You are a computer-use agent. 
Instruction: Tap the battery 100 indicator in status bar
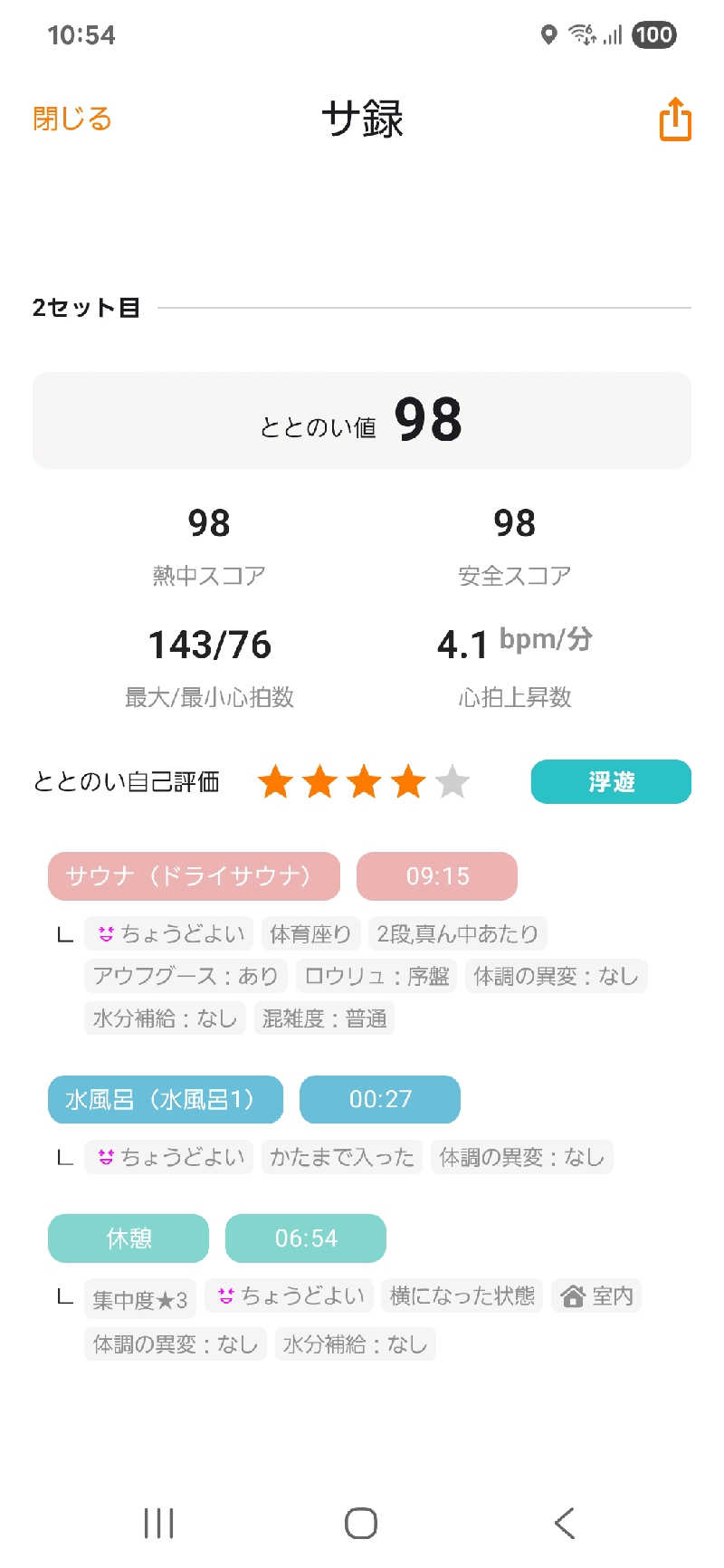point(650,34)
